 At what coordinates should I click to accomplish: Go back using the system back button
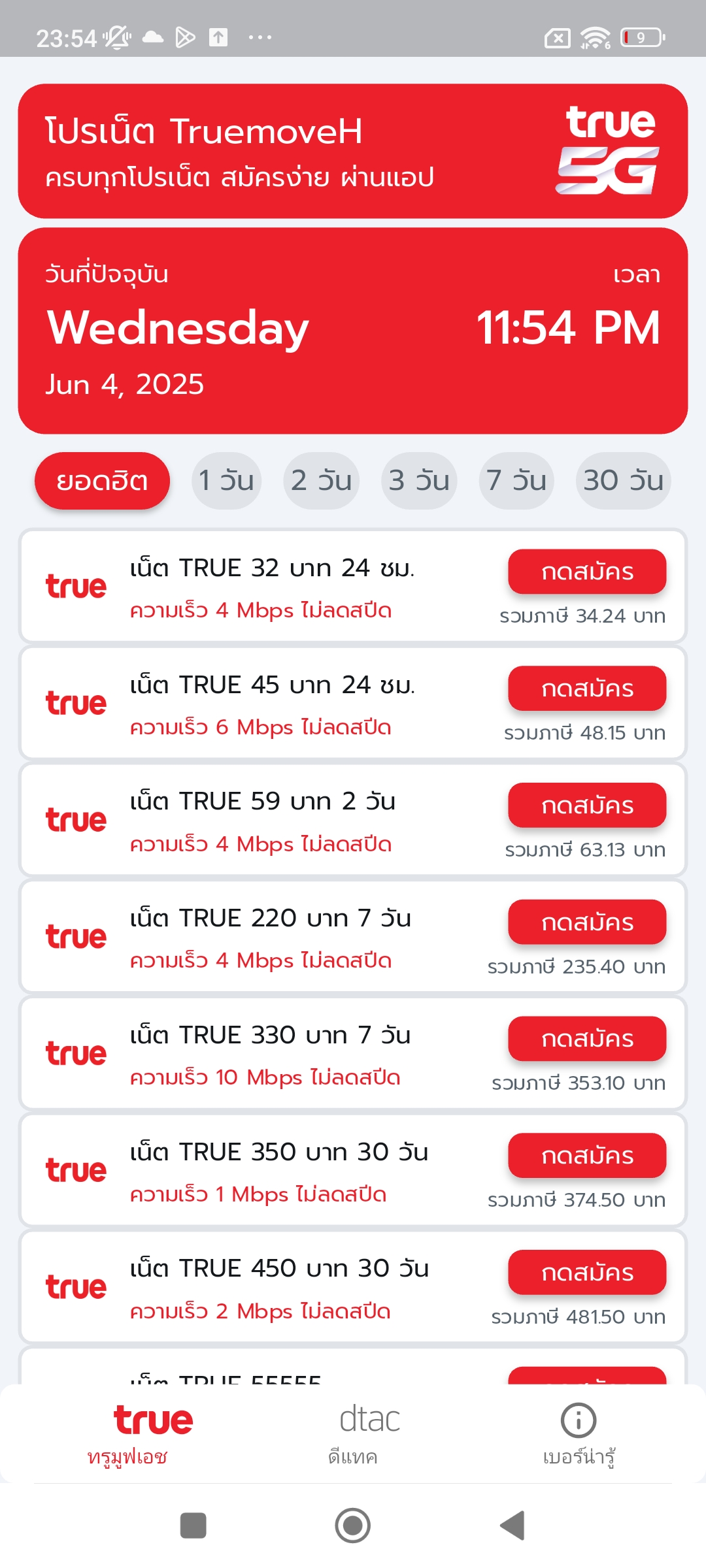(513, 1526)
